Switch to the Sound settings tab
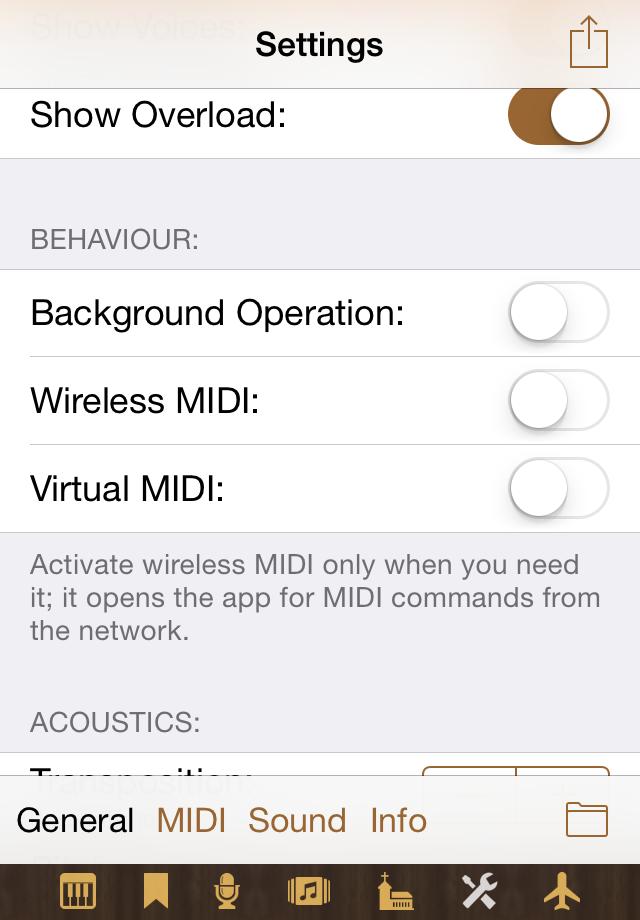Viewport: 640px width, 920px height. (x=297, y=821)
